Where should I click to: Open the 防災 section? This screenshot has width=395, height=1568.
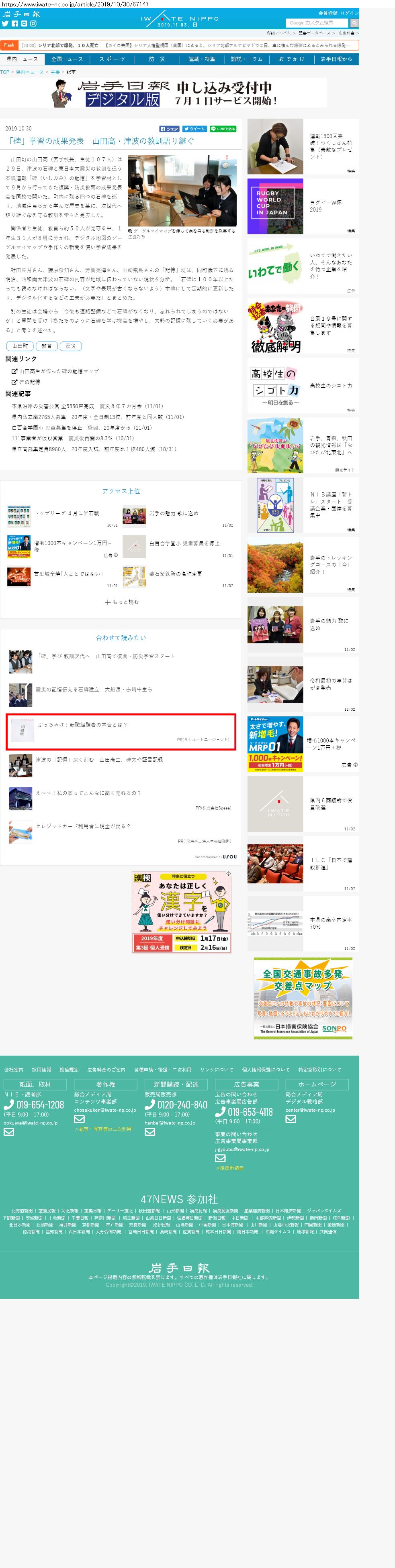[157, 59]
